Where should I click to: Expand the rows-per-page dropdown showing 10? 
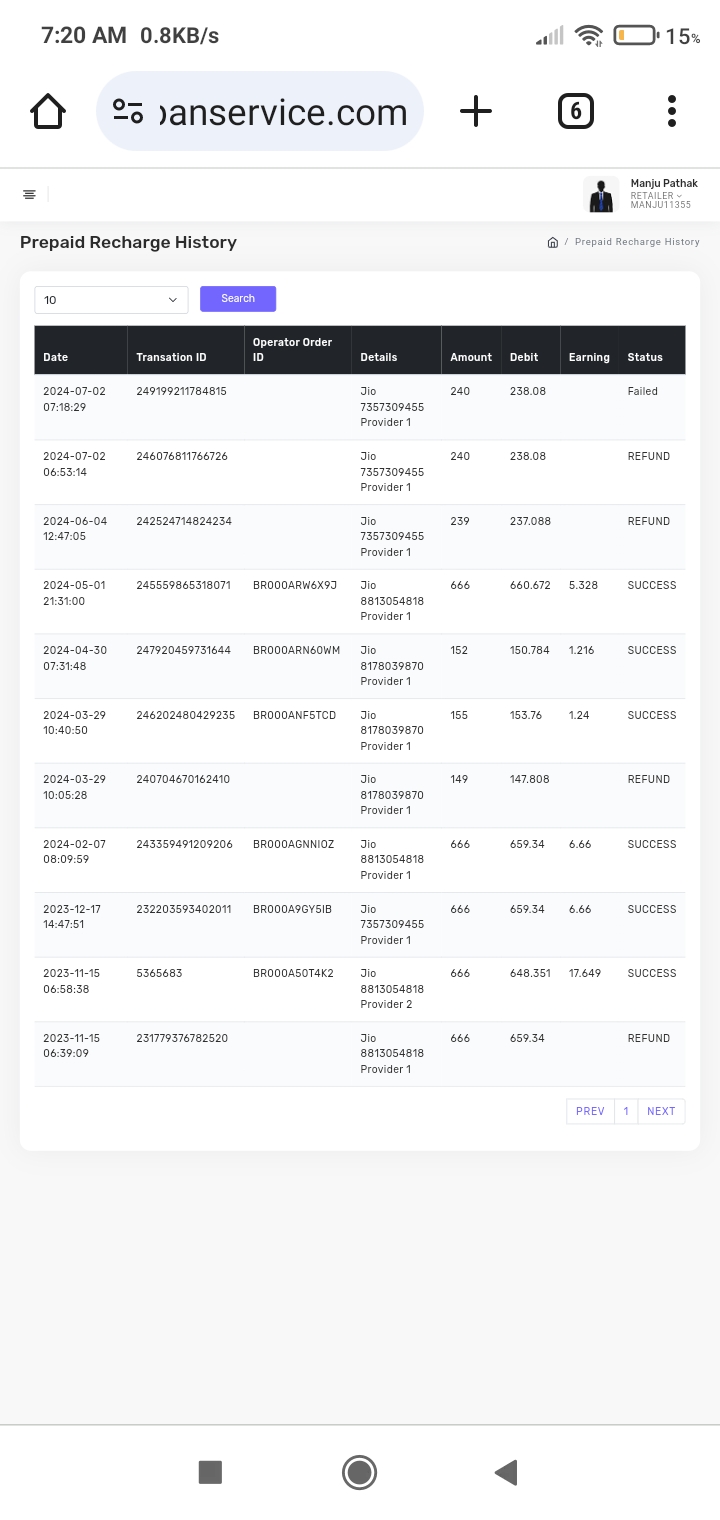click(x=111, y=300)
